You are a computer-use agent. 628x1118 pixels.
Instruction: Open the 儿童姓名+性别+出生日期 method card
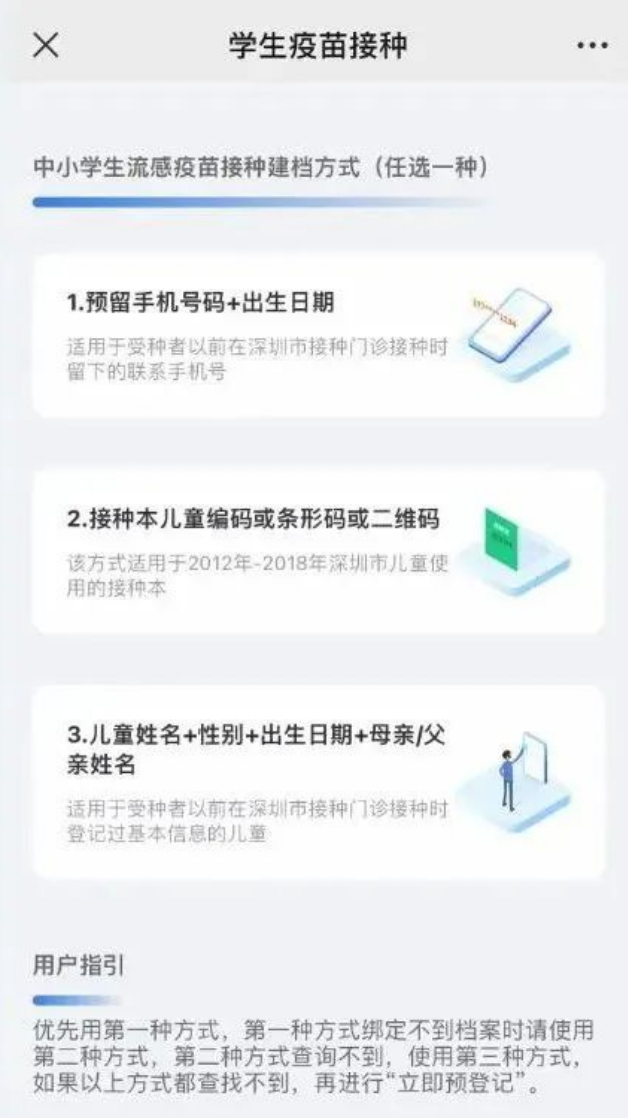(x=318, y=781)
